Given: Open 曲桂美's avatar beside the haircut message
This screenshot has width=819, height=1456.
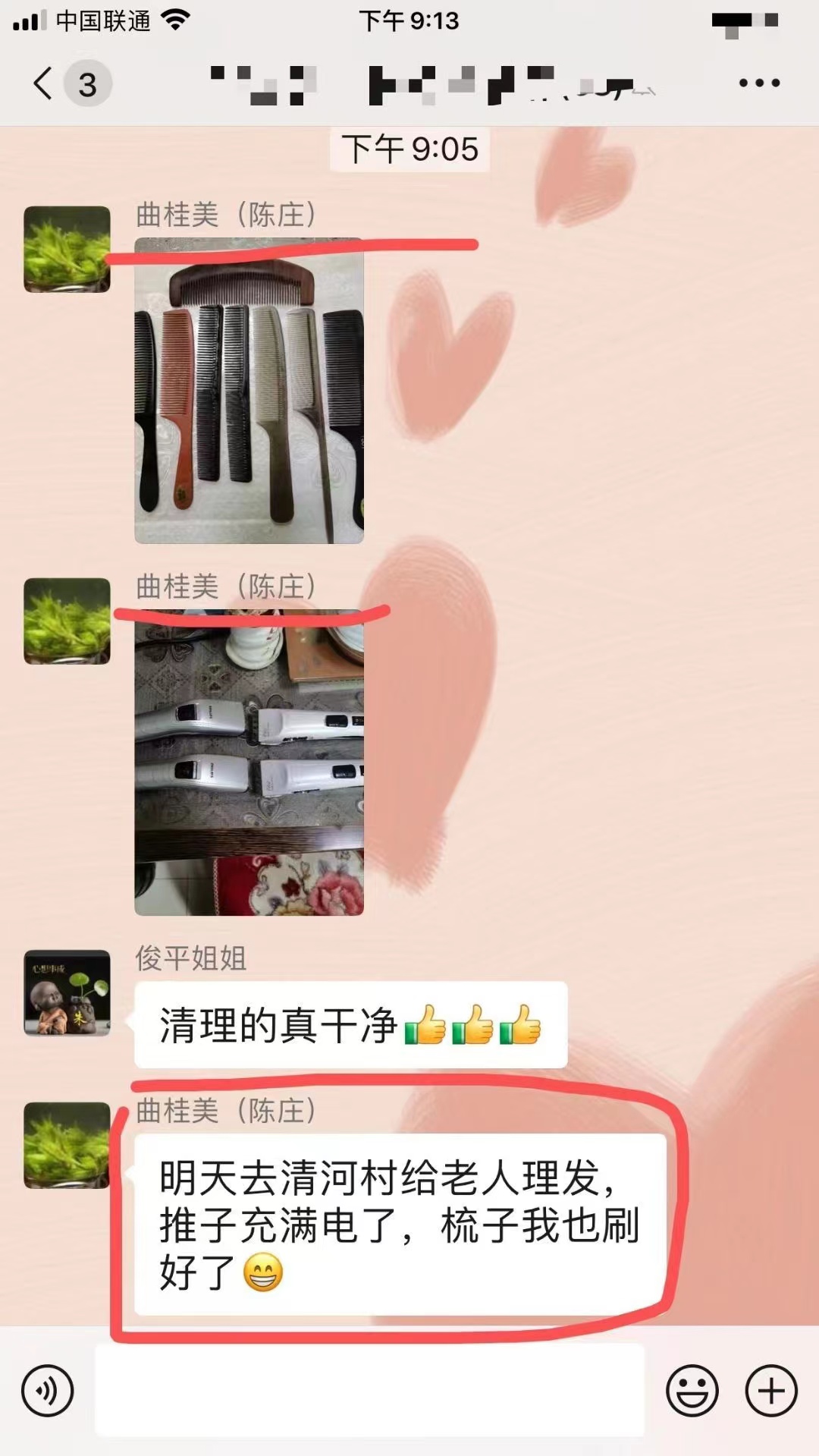Looking at the screenshot, I should click(67, 1145).
